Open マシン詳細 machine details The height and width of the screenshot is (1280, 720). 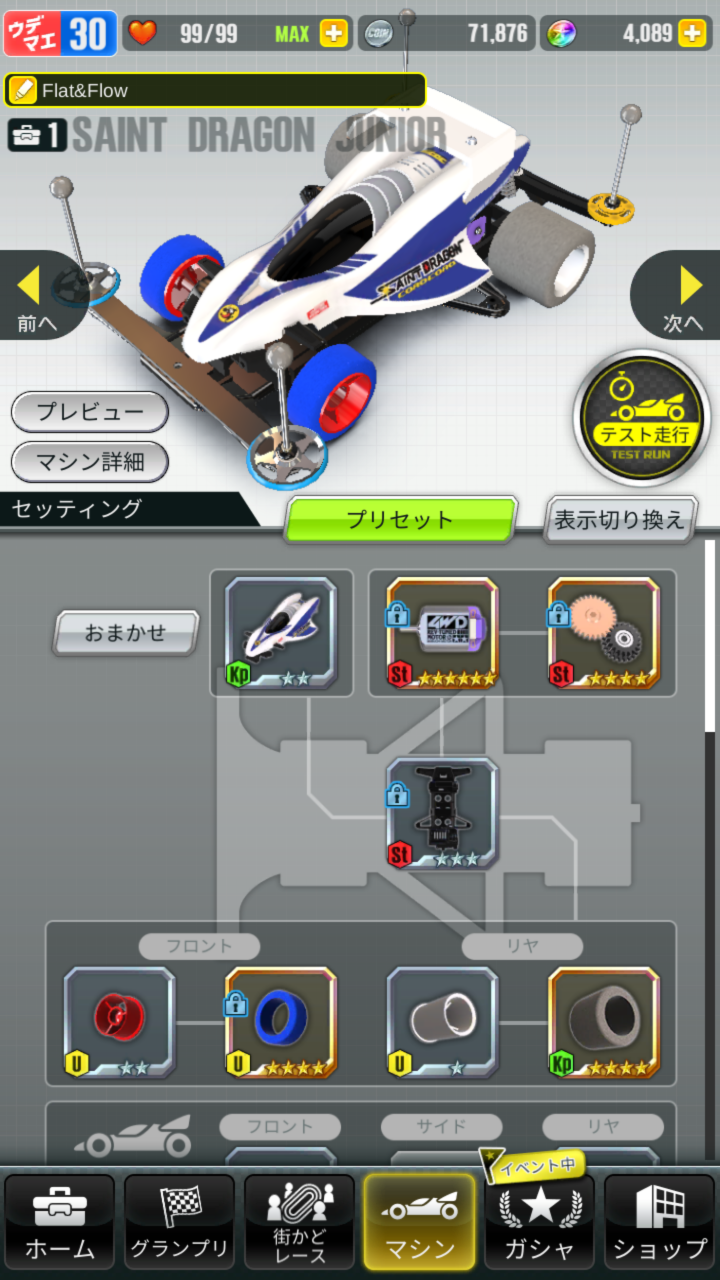coord(90,462)
